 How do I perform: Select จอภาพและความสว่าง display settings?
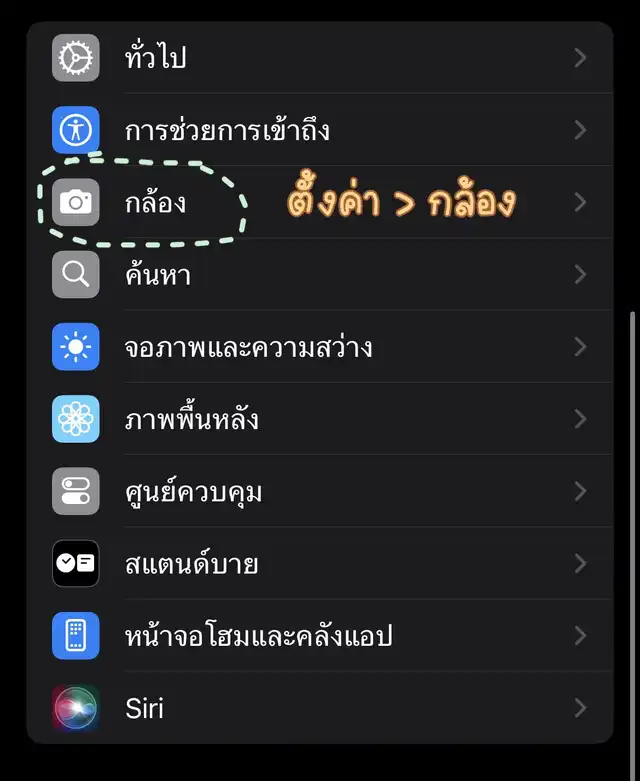pyautogui.click(x=320, y=347)
